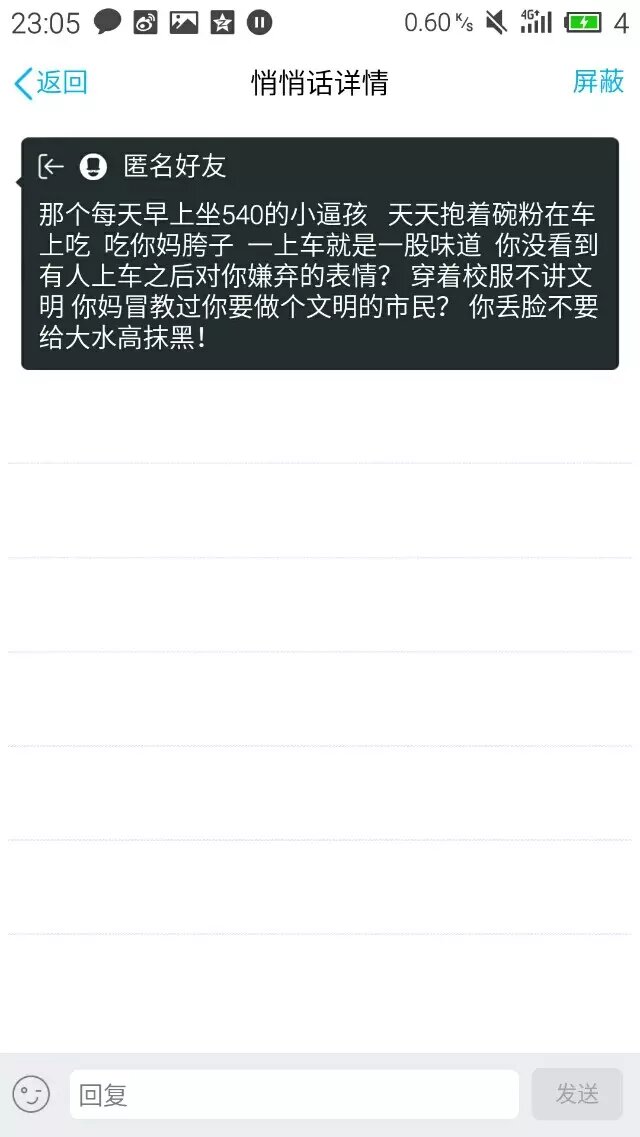Tap the 发送 send button

(577, 1094)
